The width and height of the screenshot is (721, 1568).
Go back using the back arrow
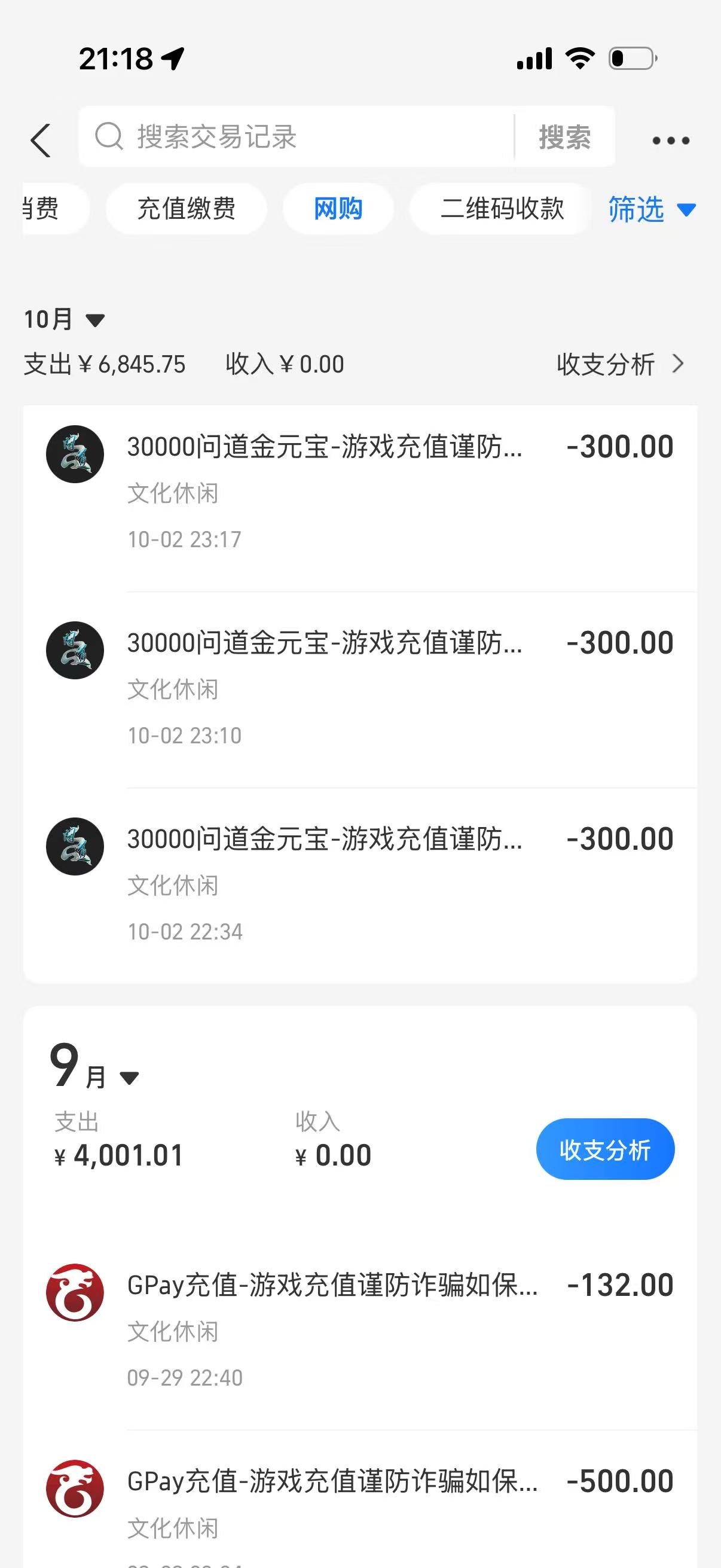pos(41,141)
